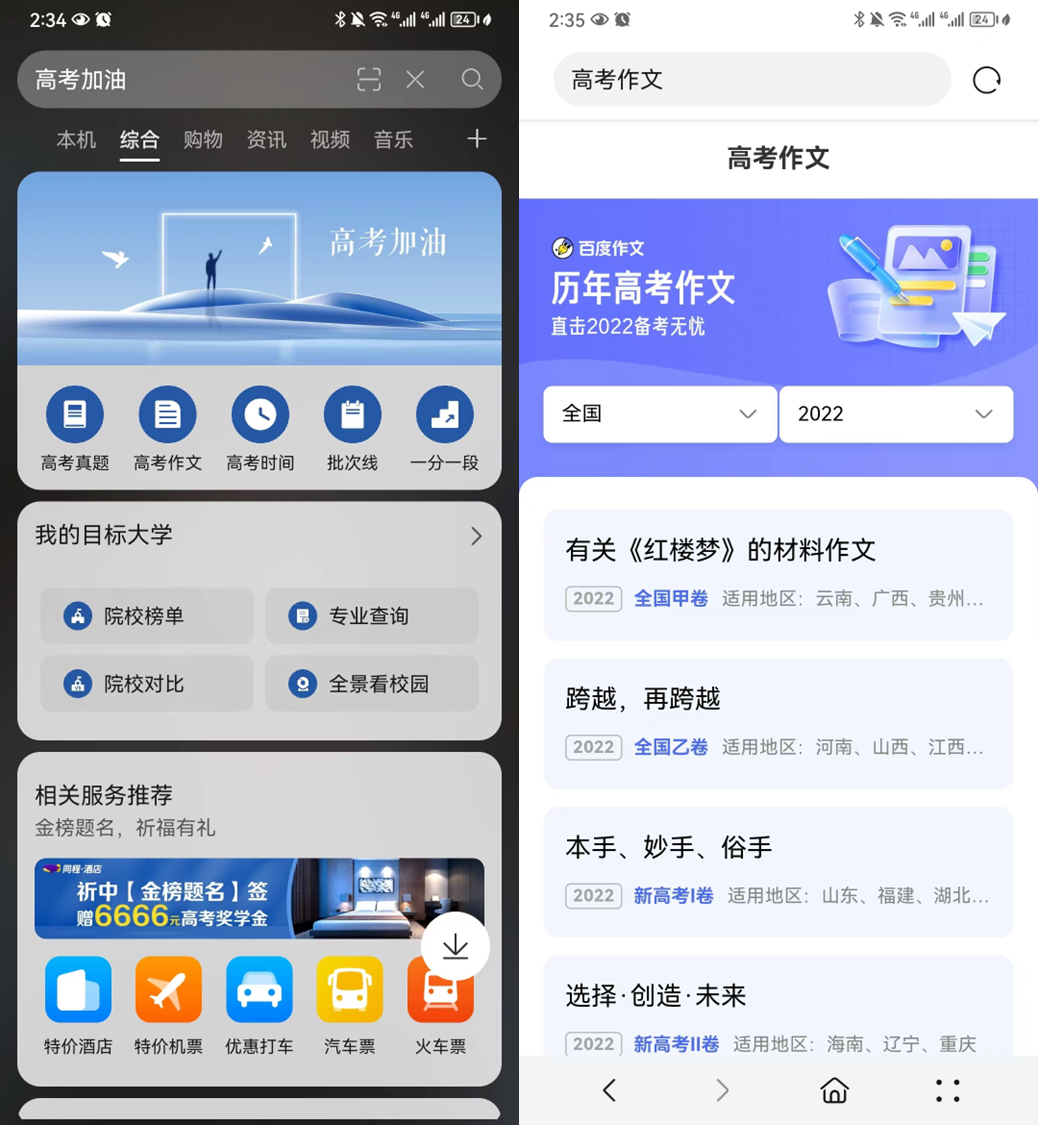Open the 全国 region dropdown
The height and width of the screenshot is (1125, 1038).
coord(659,414)
